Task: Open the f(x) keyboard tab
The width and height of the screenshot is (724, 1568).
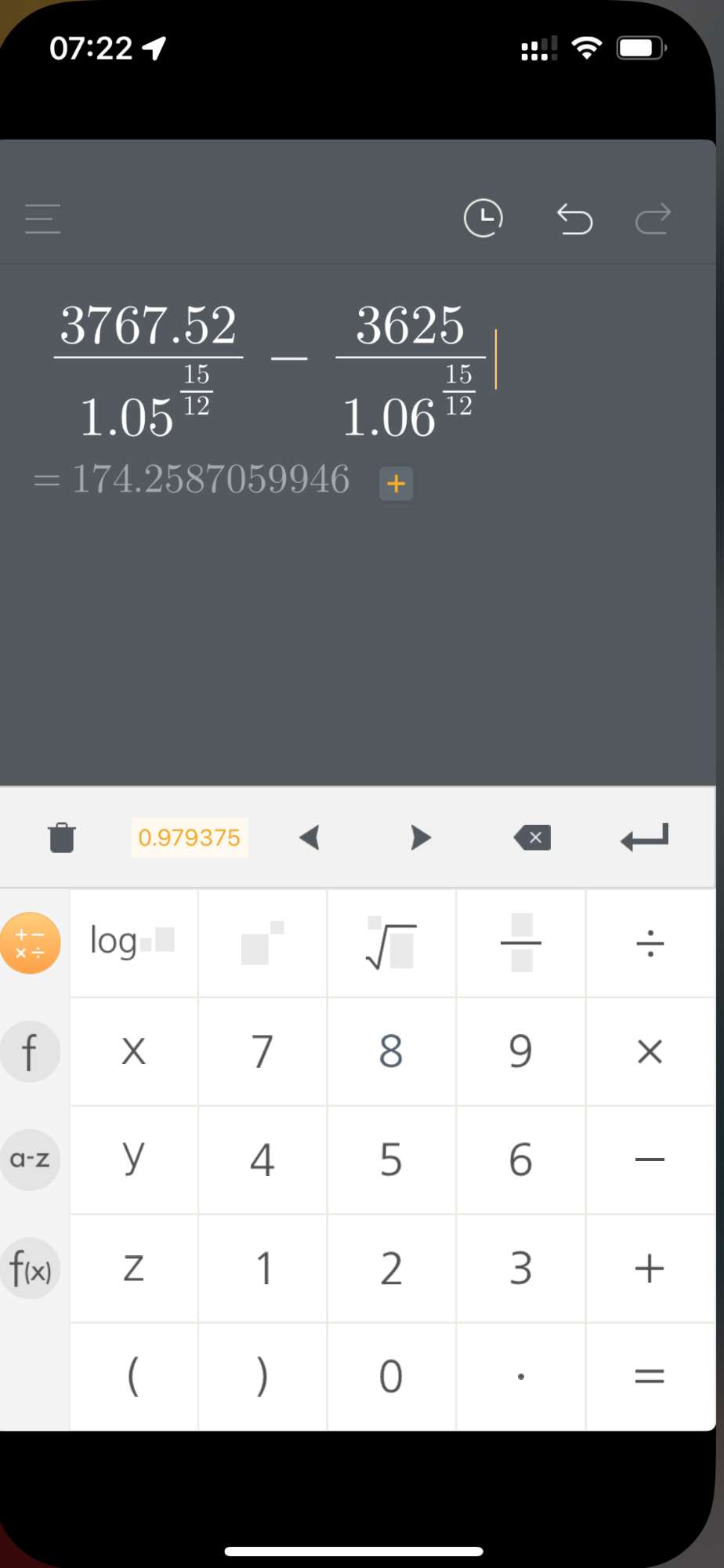Action: pyautogui.click(x=30, y=1268)
